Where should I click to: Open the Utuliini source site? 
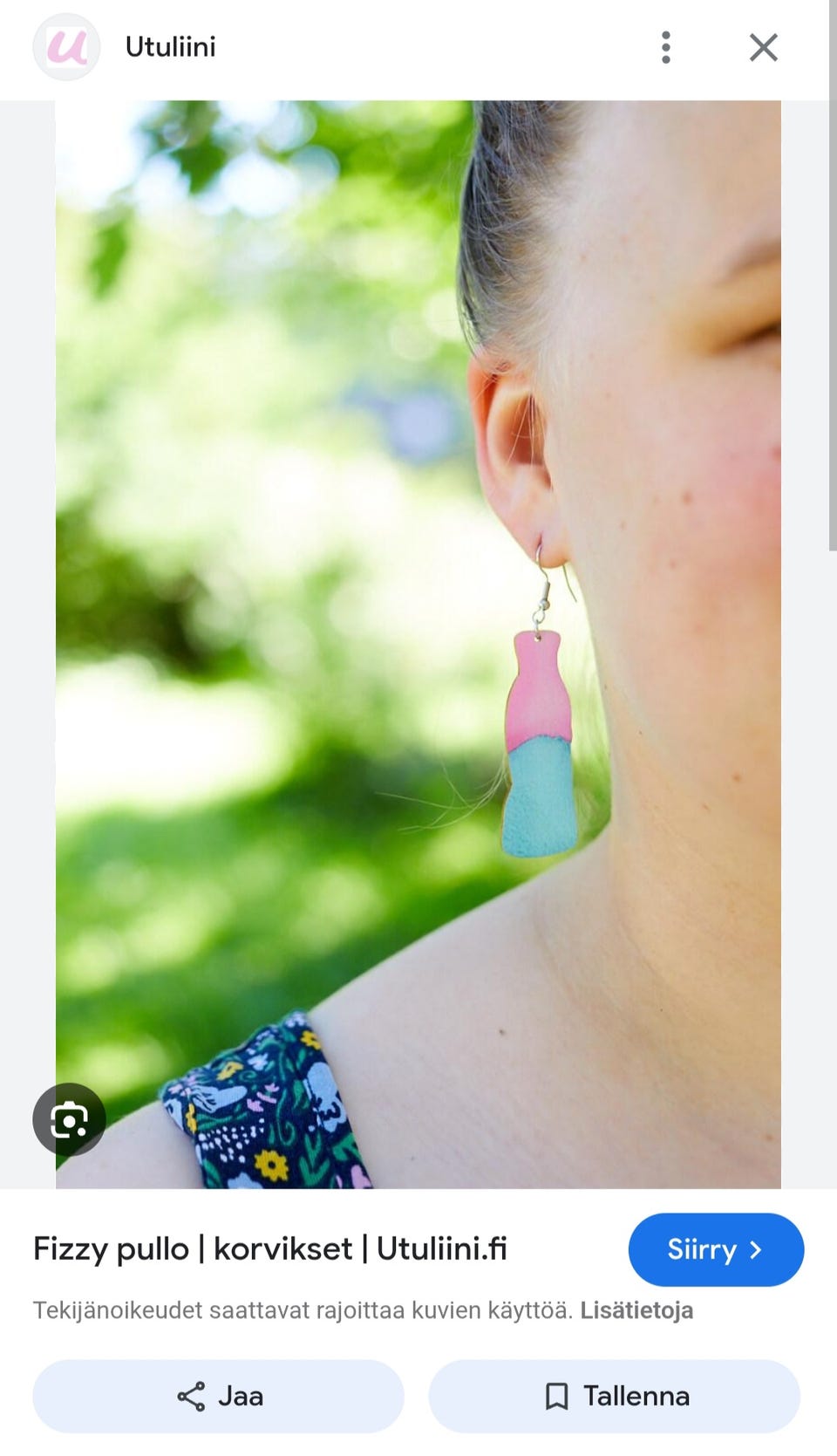tap(170, 47)
